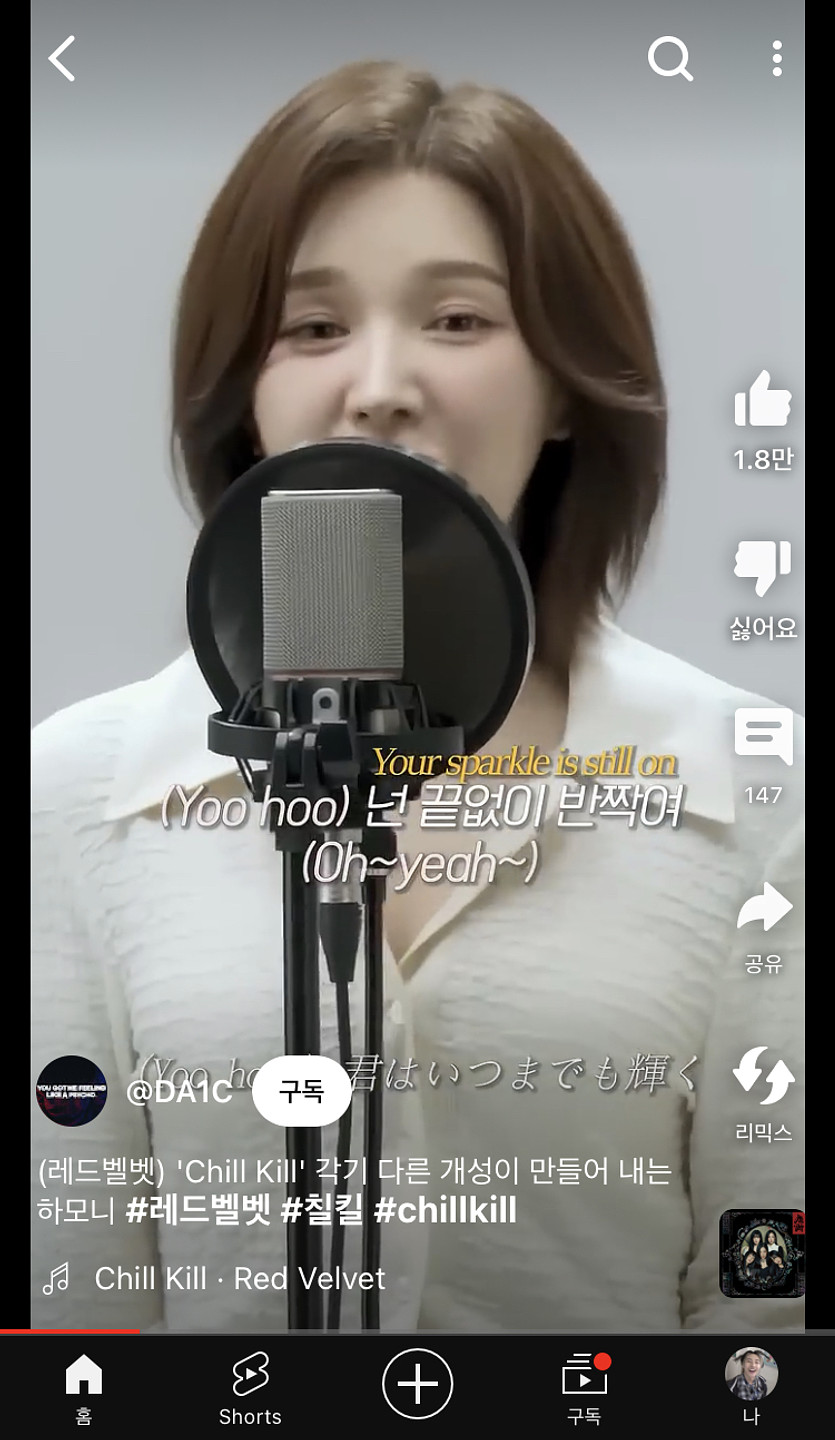Open the Chill Kill · Red Velvet sound
The width and height of the screenshot is (835, 1440).
239,1278
